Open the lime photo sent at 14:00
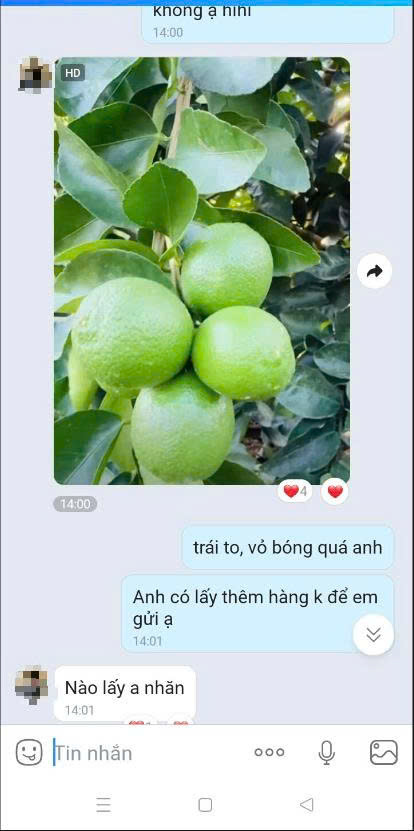Image resolution: width=414 pixels, height=831 pixels. click(x=202, y=271)
